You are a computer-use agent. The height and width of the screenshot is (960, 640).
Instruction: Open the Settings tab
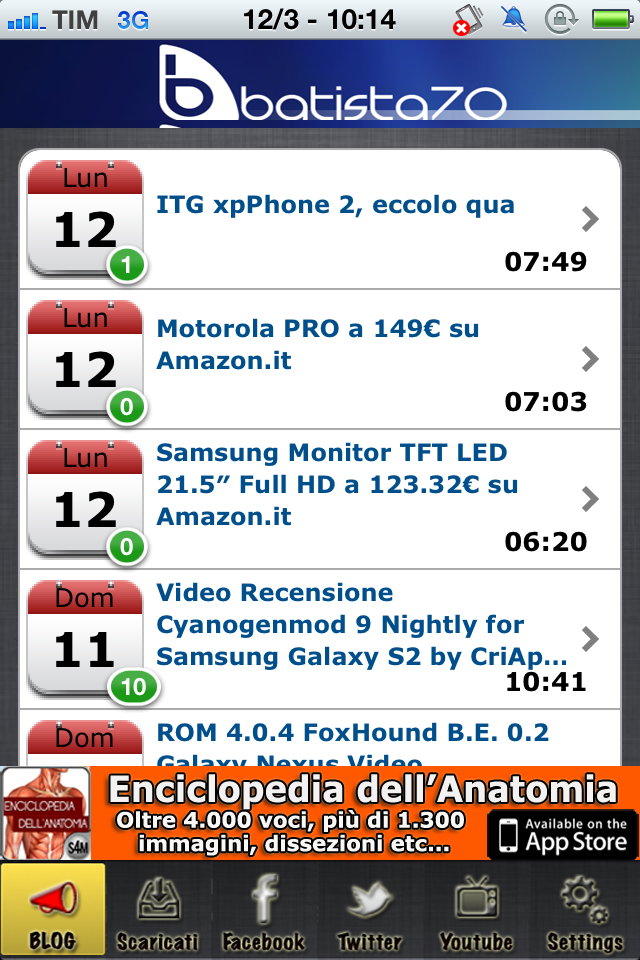584,910
